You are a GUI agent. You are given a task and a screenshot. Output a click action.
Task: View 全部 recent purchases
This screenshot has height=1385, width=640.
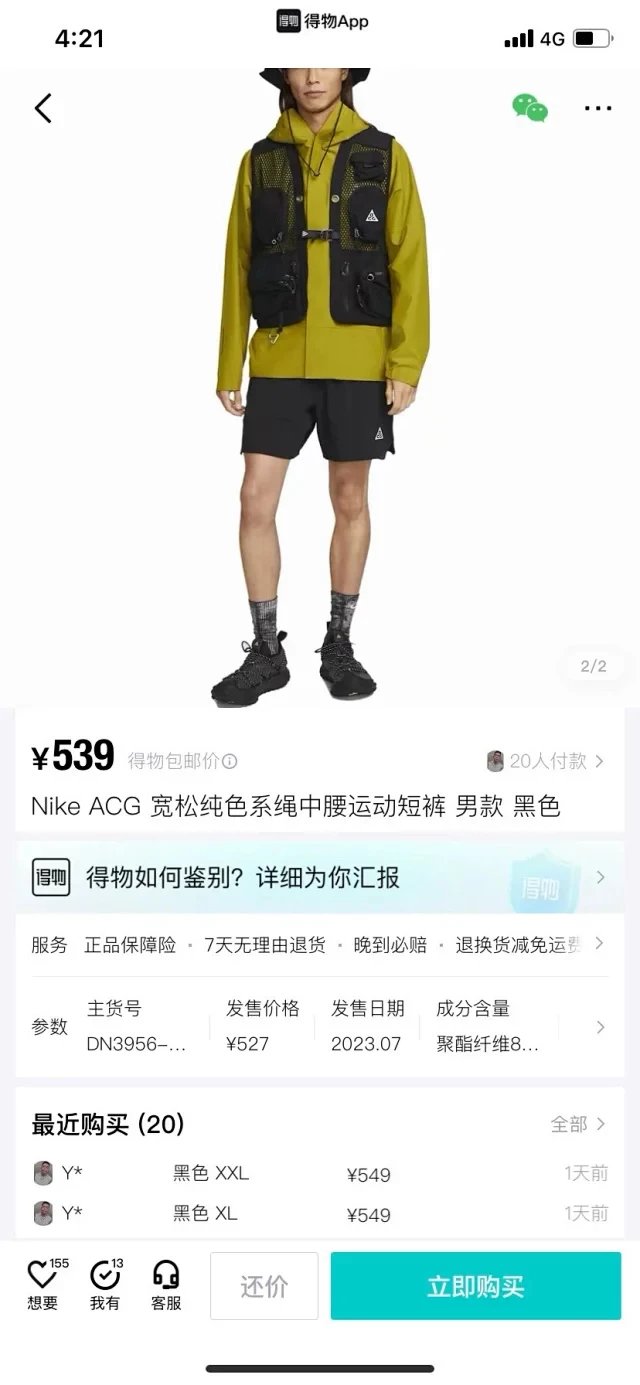pyautogui.click(x=577, y=1124)
